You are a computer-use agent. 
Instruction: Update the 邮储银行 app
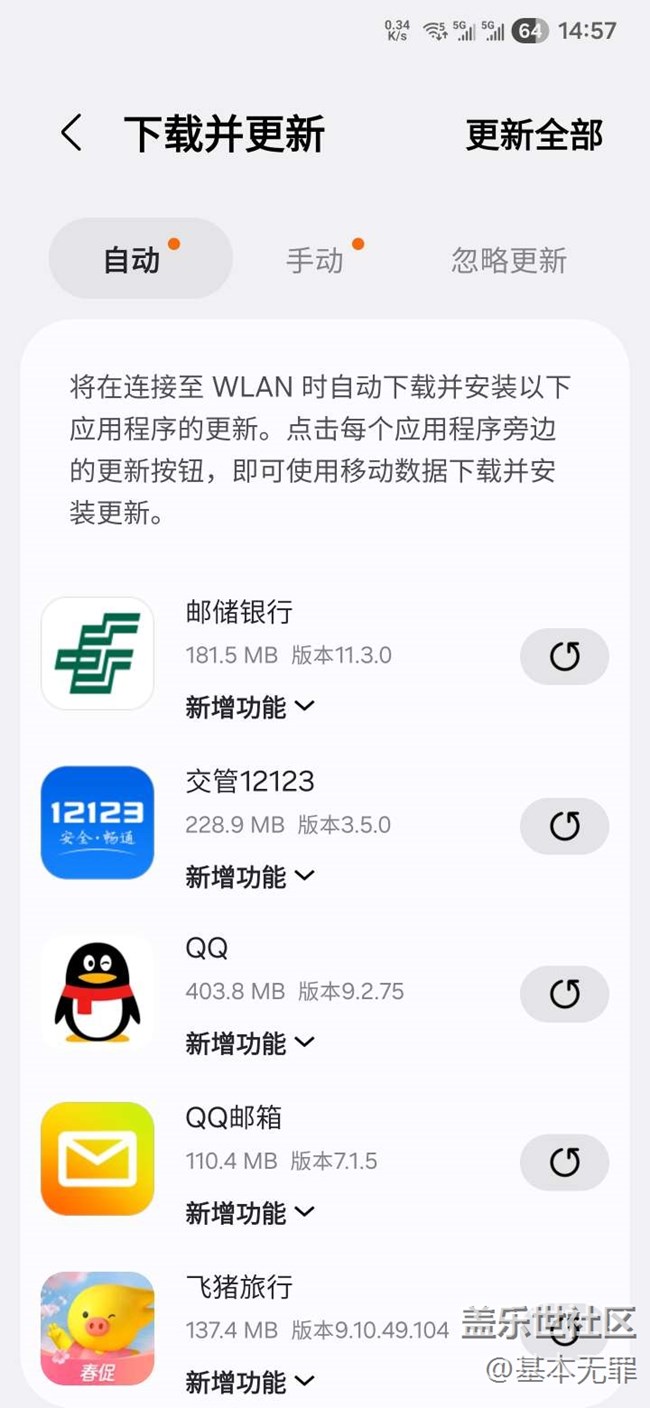(x=564, y=657)
